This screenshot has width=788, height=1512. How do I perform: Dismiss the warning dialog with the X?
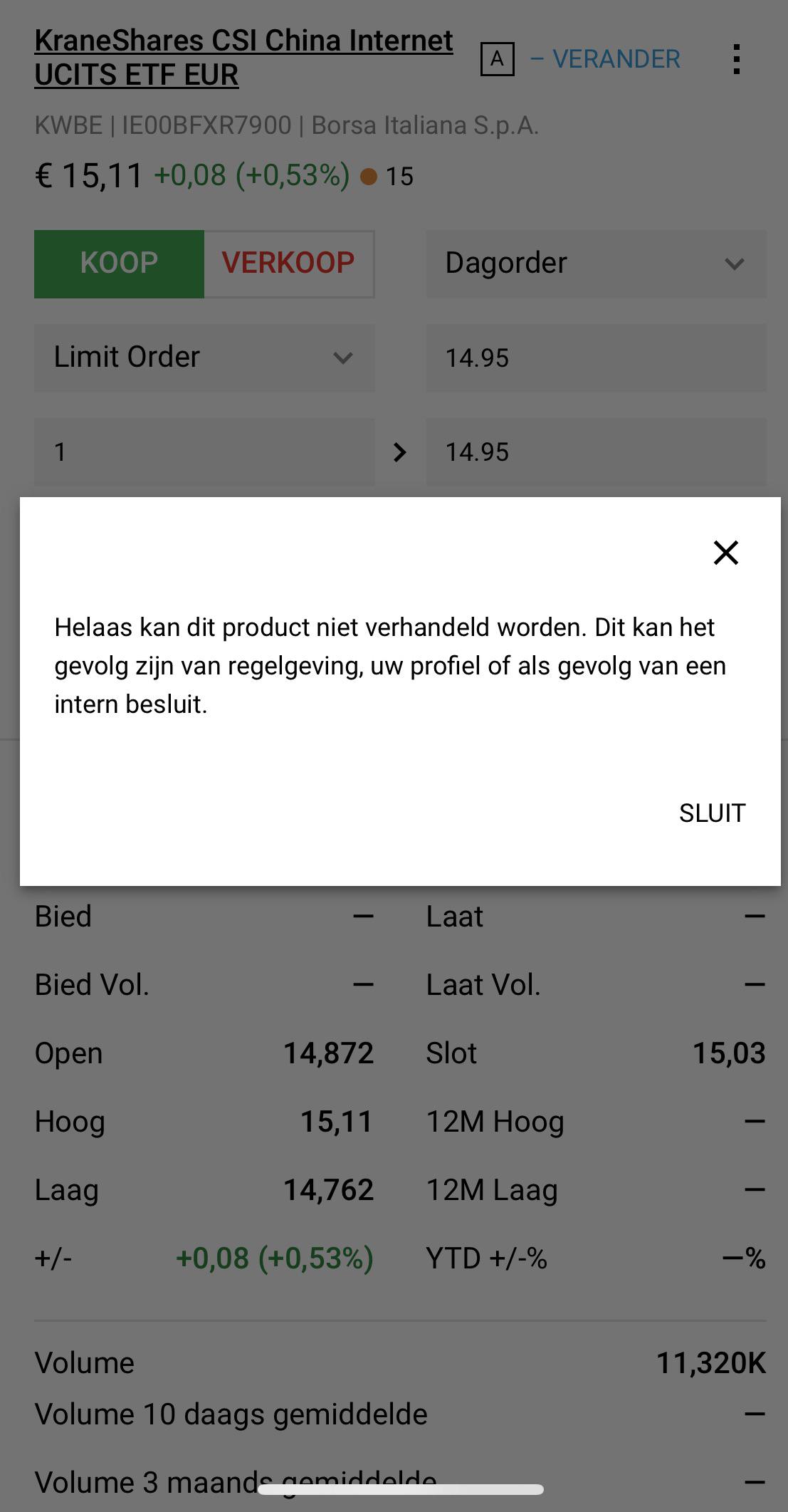pyautogui.click(x=726, y=553)
